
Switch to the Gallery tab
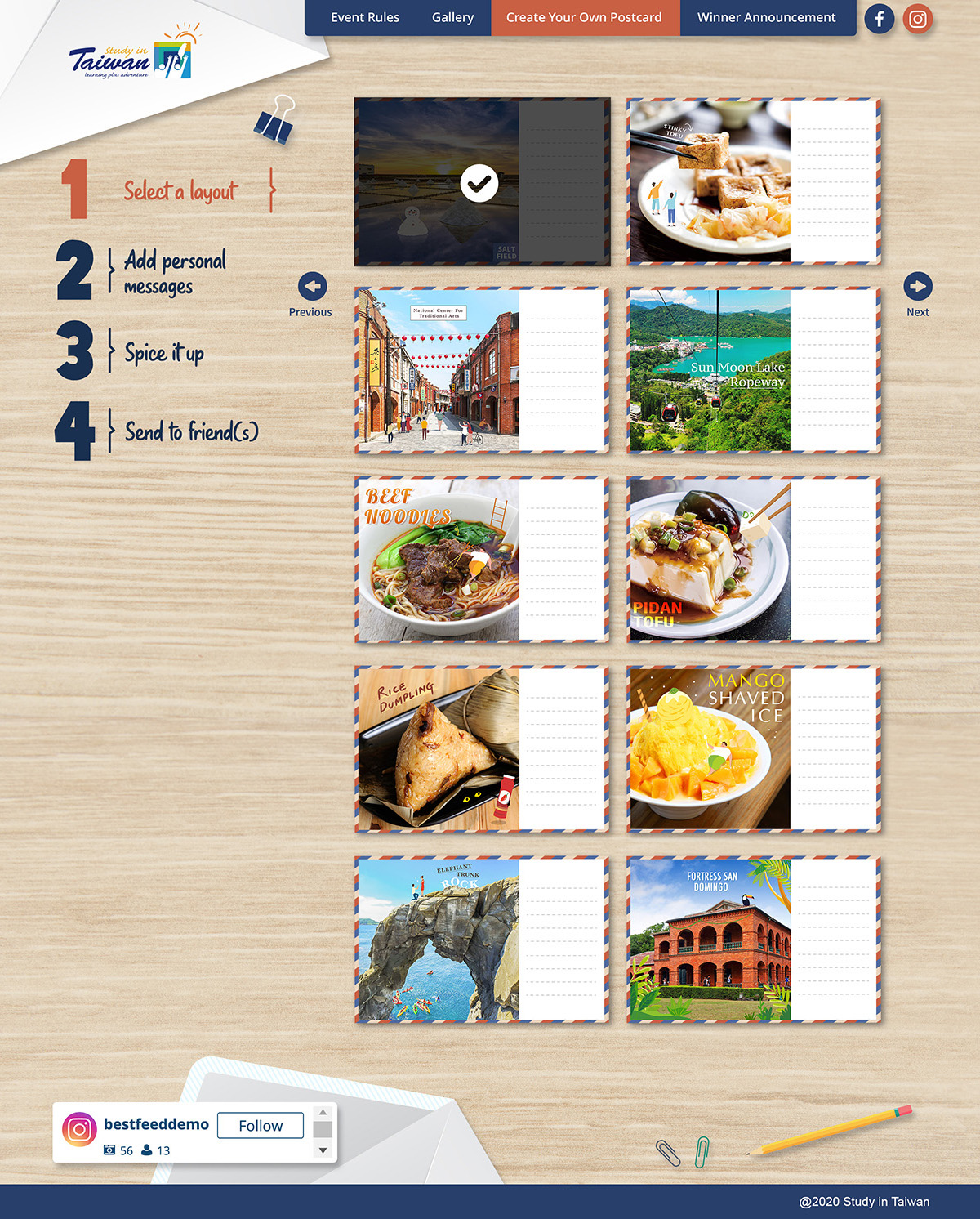[x=452, y=17]
